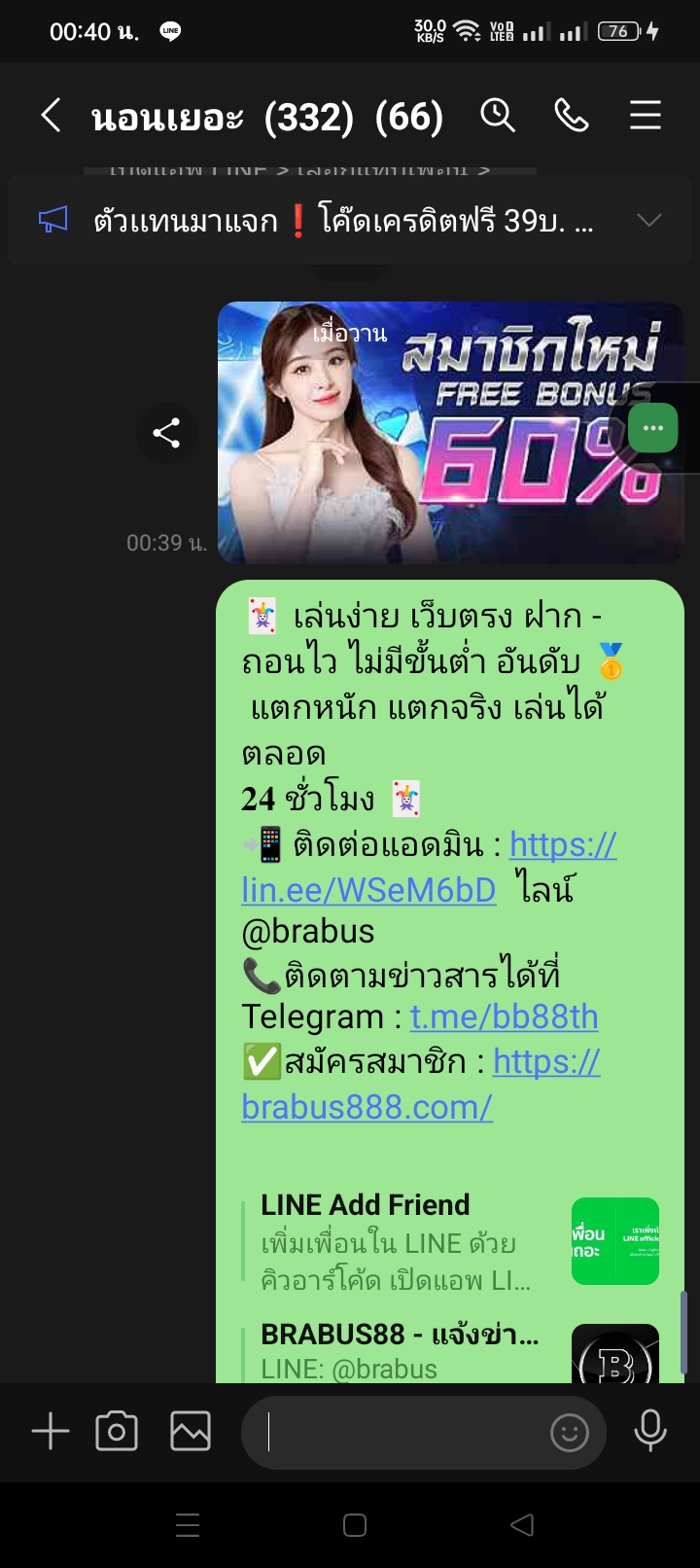Expand the pinned announcement banner
This screenshot has height=1568, width=700.
point(648,221)
